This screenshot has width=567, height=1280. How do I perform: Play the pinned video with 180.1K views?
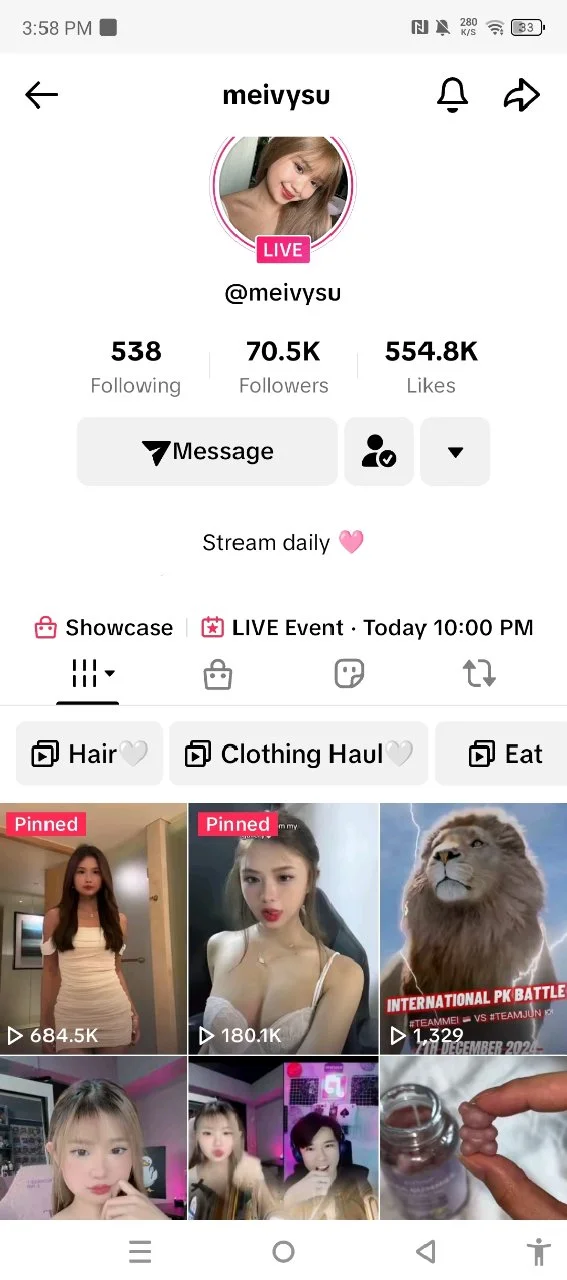coord(283,928)
